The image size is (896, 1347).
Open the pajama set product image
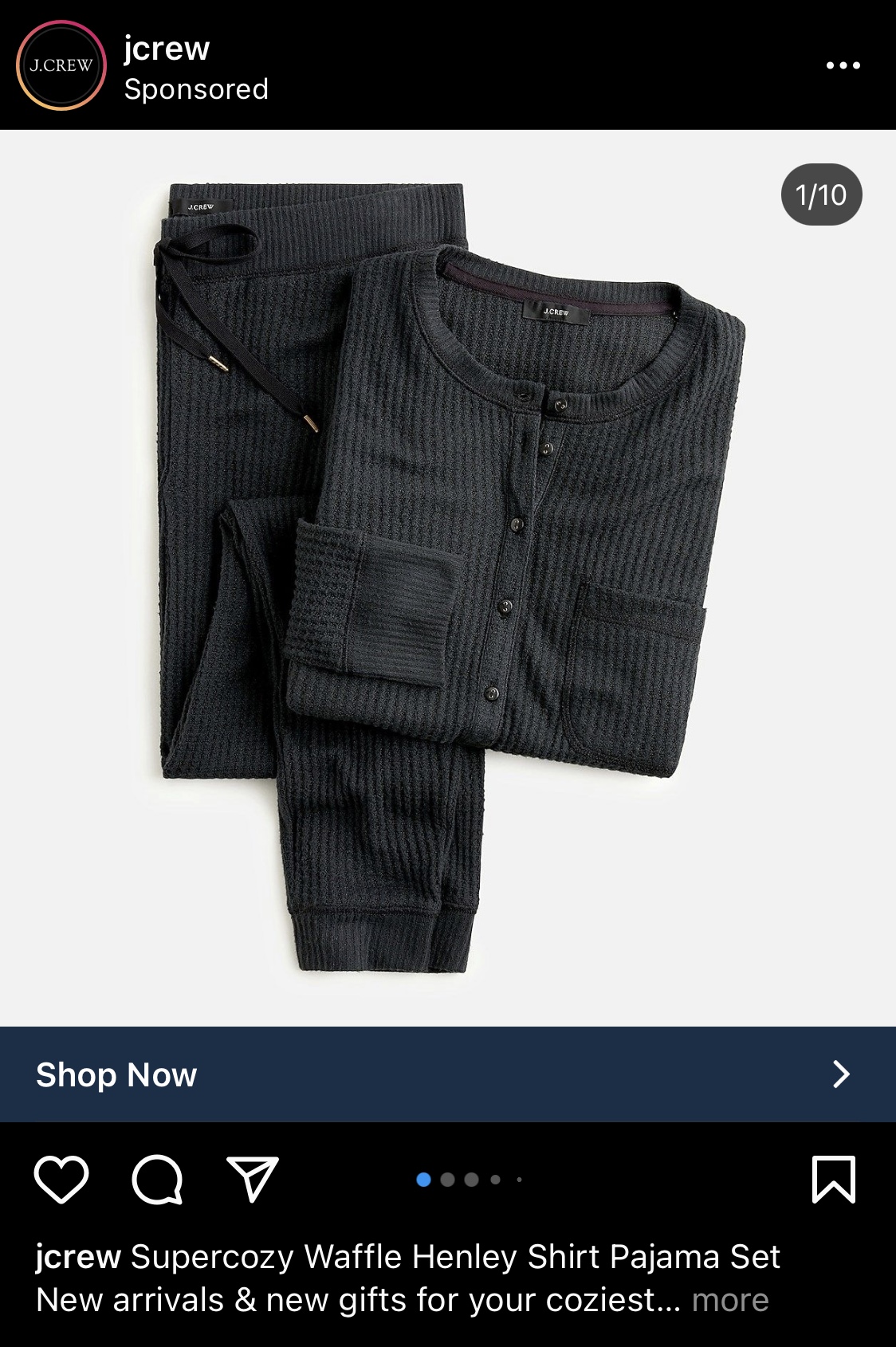pyautogui.click(x=447, y=577)
